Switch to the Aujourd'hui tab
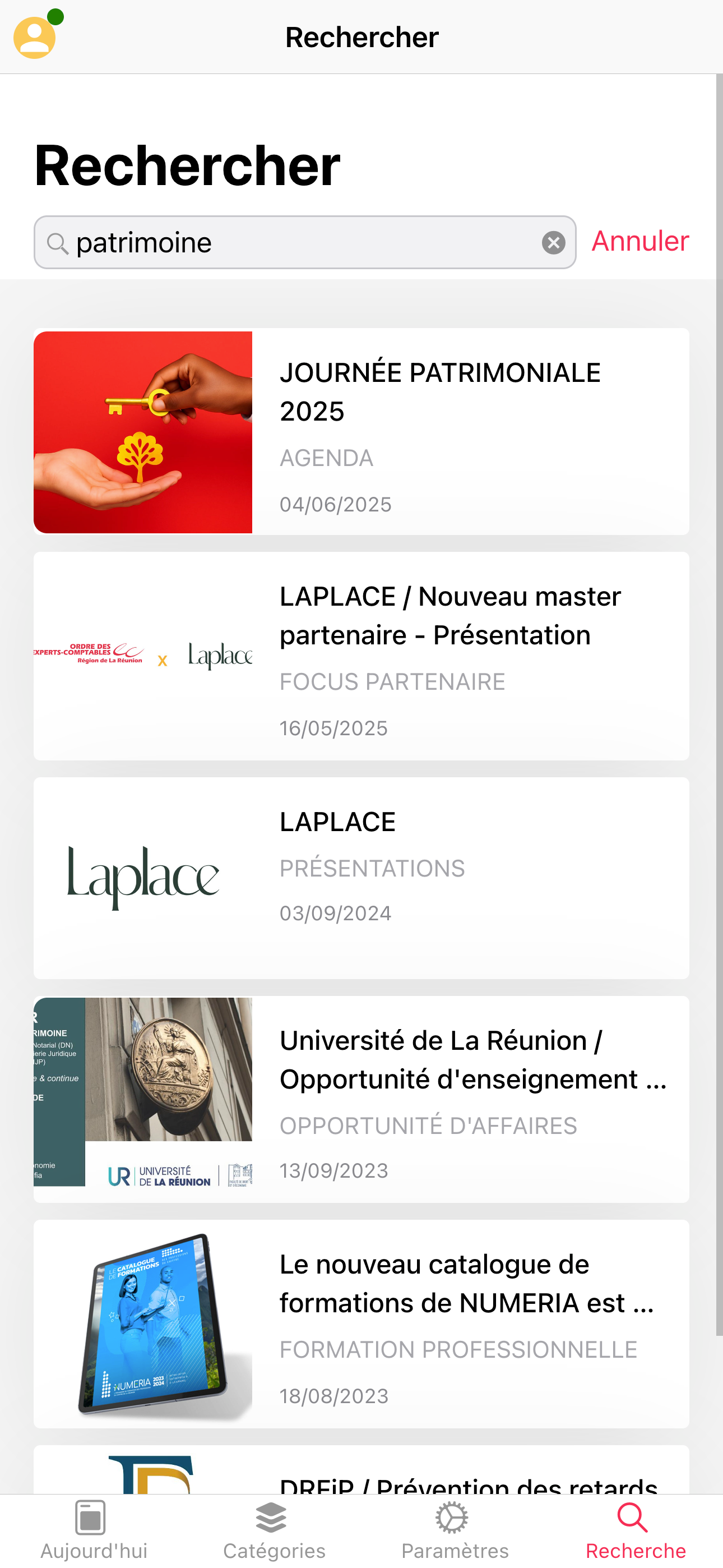The image size is (723, 1568). (94, 1530)
